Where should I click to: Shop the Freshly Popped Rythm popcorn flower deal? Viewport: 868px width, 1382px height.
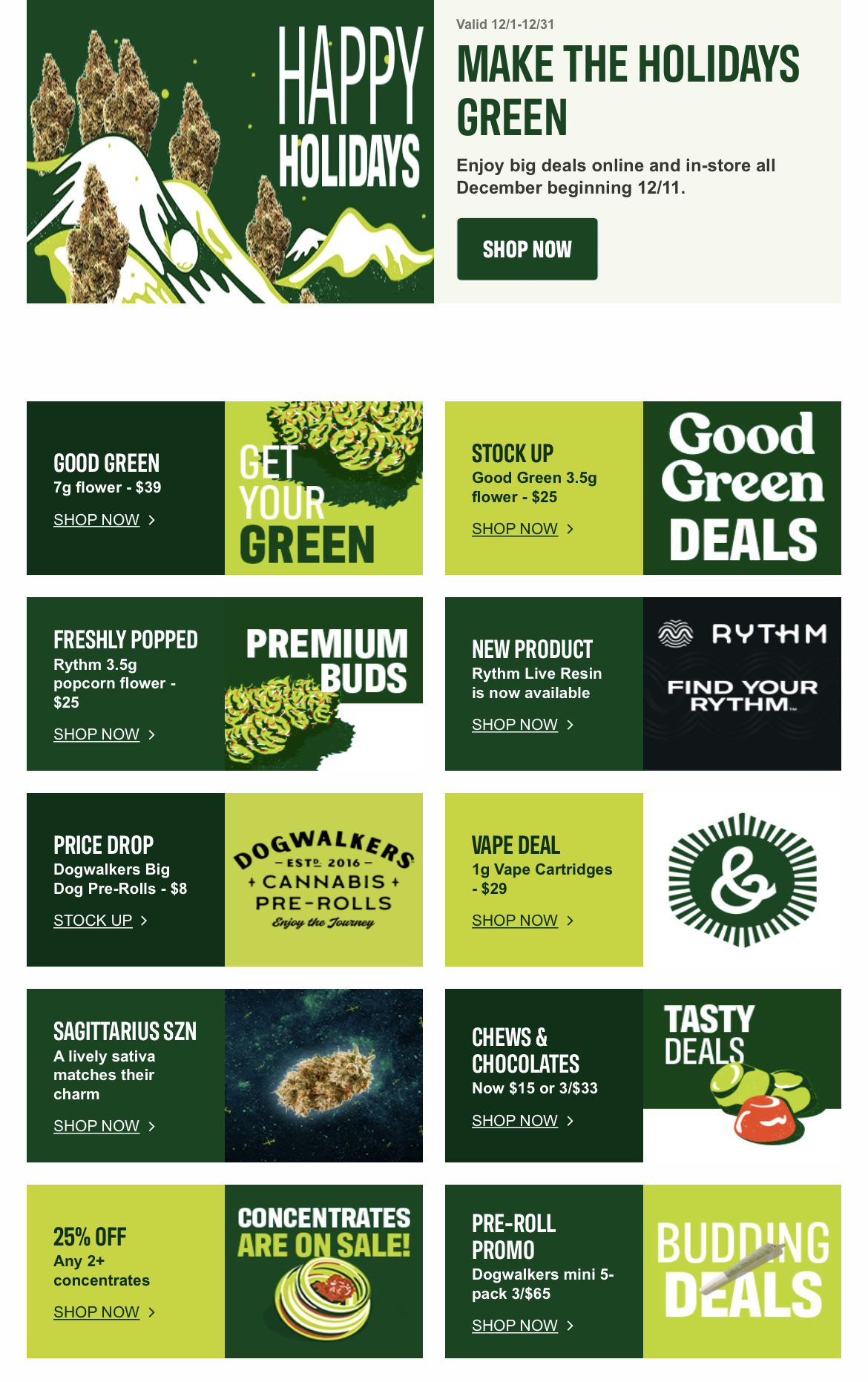(x=96, y=734)
